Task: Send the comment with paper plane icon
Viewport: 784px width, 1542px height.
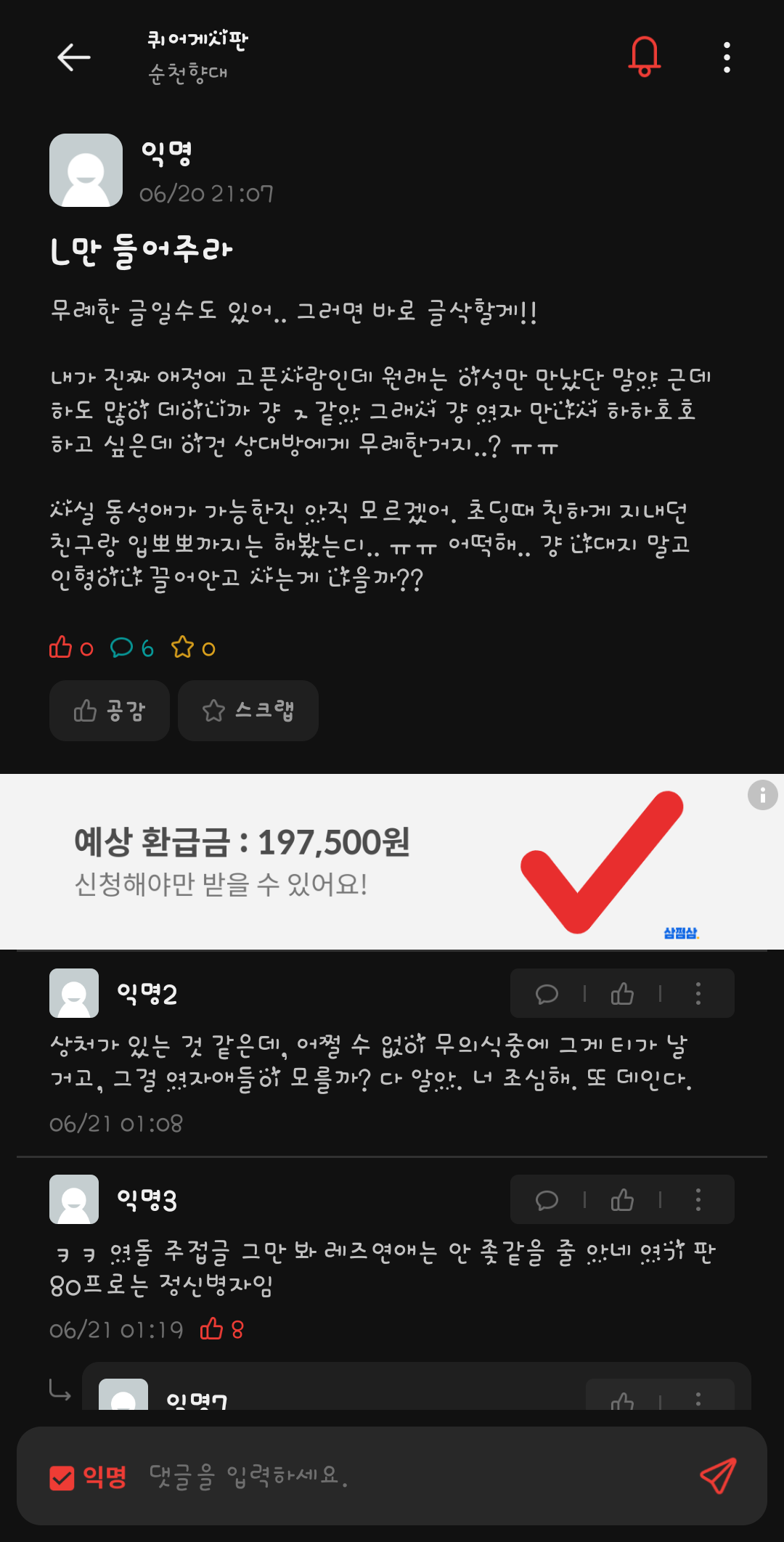Action: (717, 1475)
